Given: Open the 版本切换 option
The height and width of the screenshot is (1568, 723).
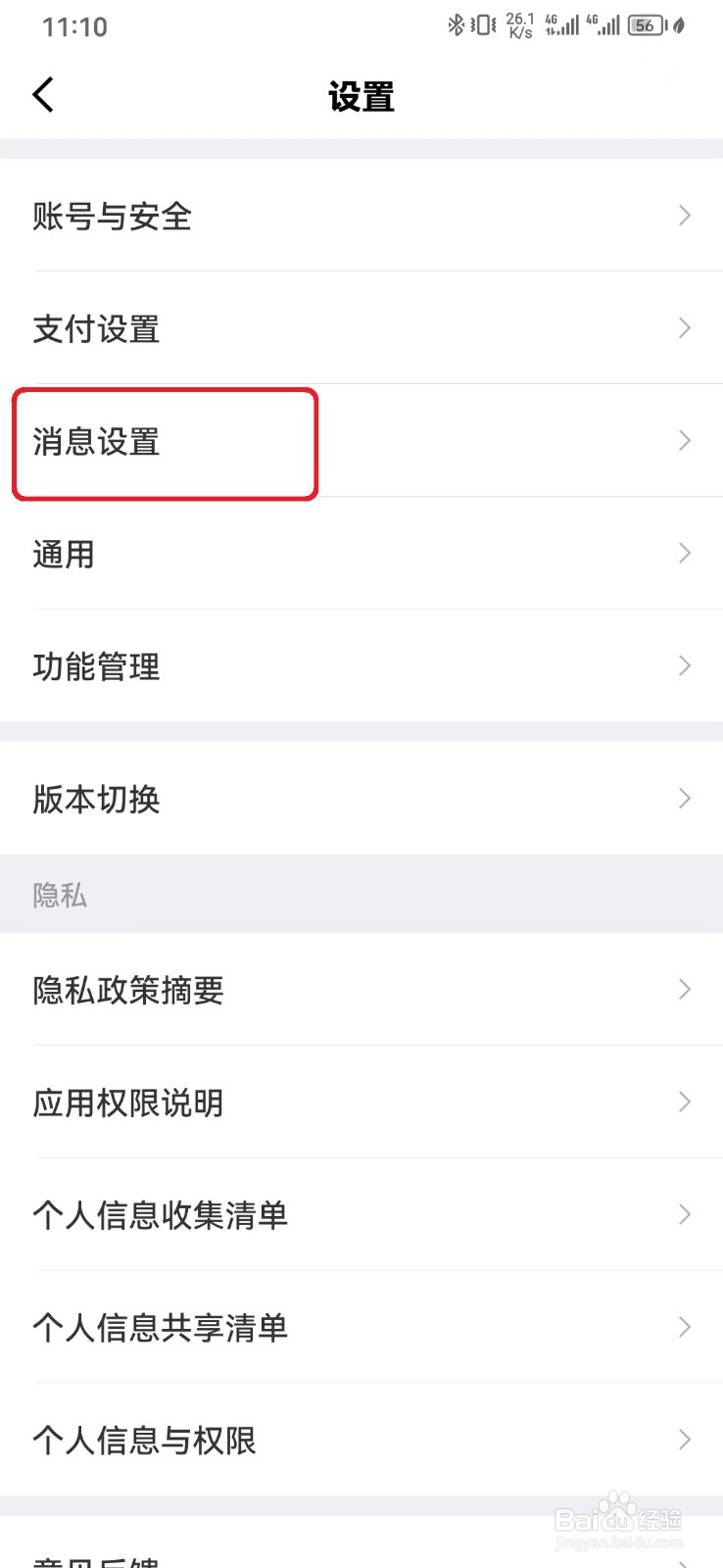Looking at the screenshot, I should click(95, 799).
